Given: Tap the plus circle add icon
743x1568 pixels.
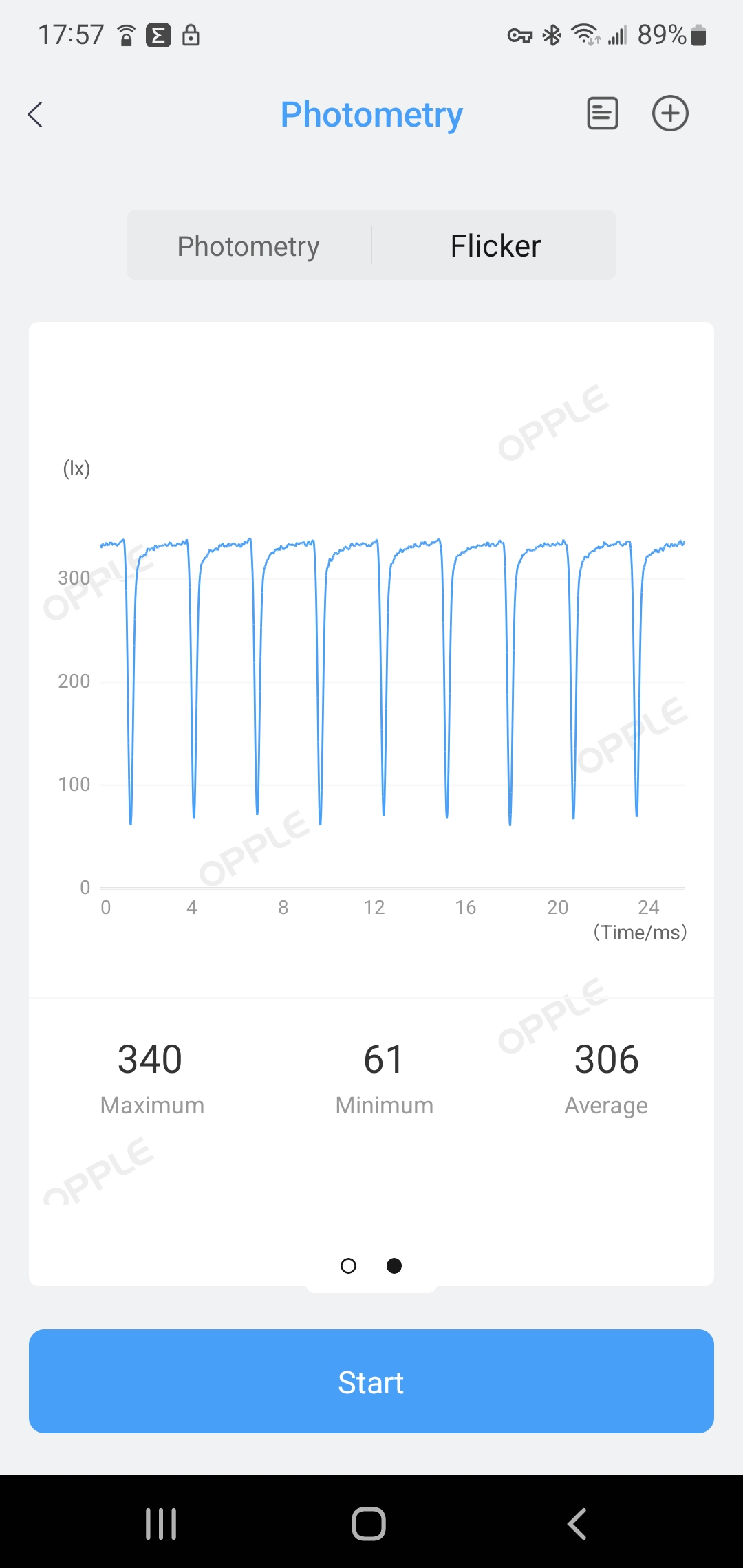Looking at the screenshot, I should [670, 113].
